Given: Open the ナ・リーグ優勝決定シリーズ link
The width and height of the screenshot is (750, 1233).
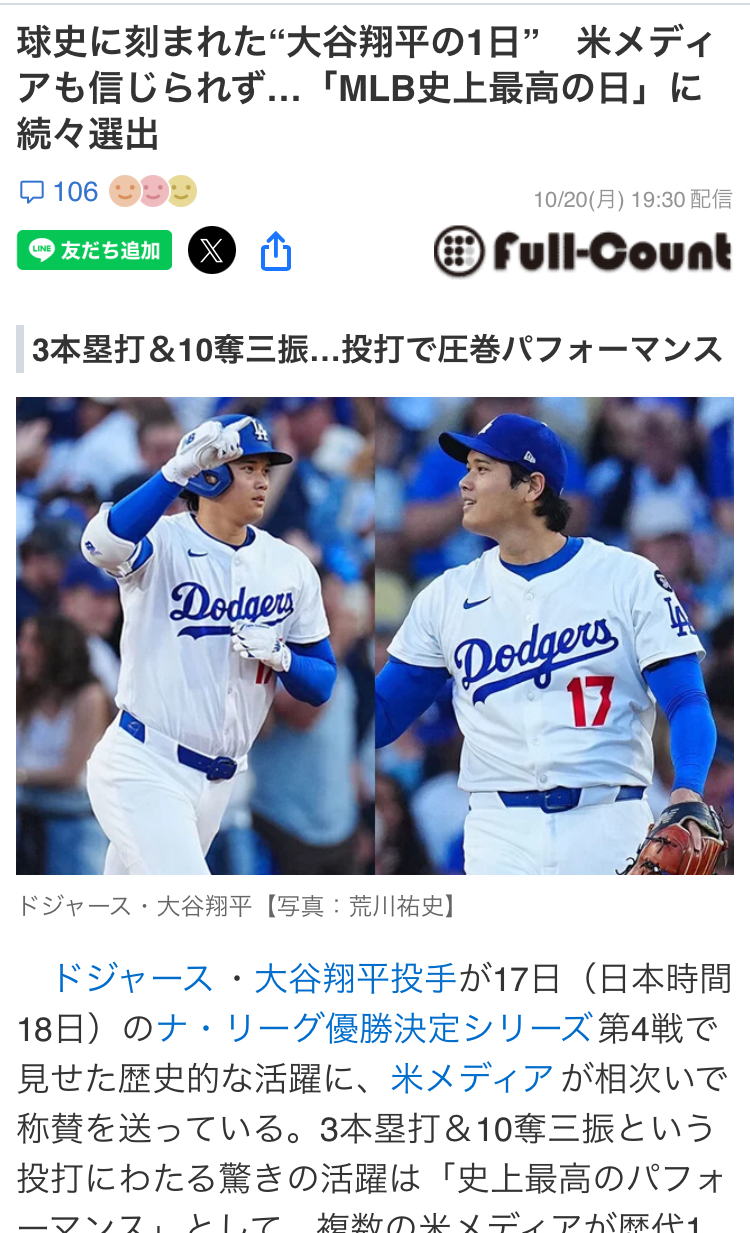Looking at the screenshot, I should coord(373,1028).
